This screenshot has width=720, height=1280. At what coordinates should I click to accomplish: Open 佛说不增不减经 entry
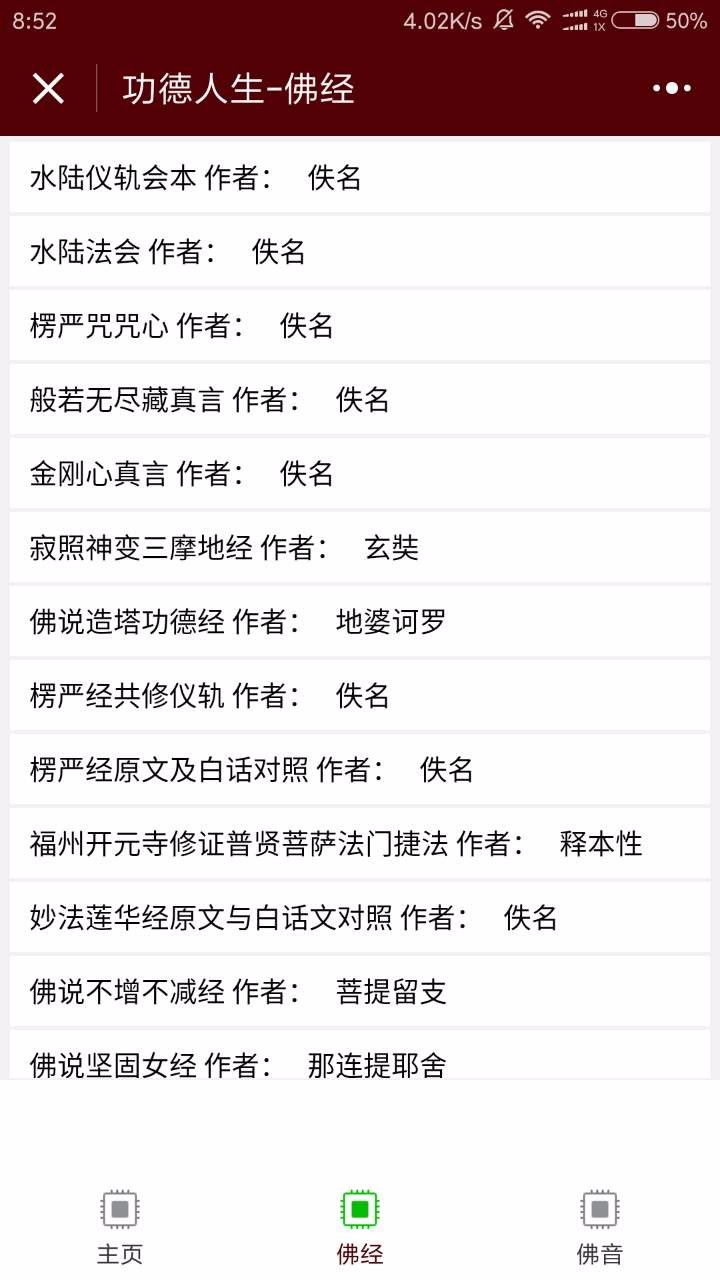click(x=360, y=992)
